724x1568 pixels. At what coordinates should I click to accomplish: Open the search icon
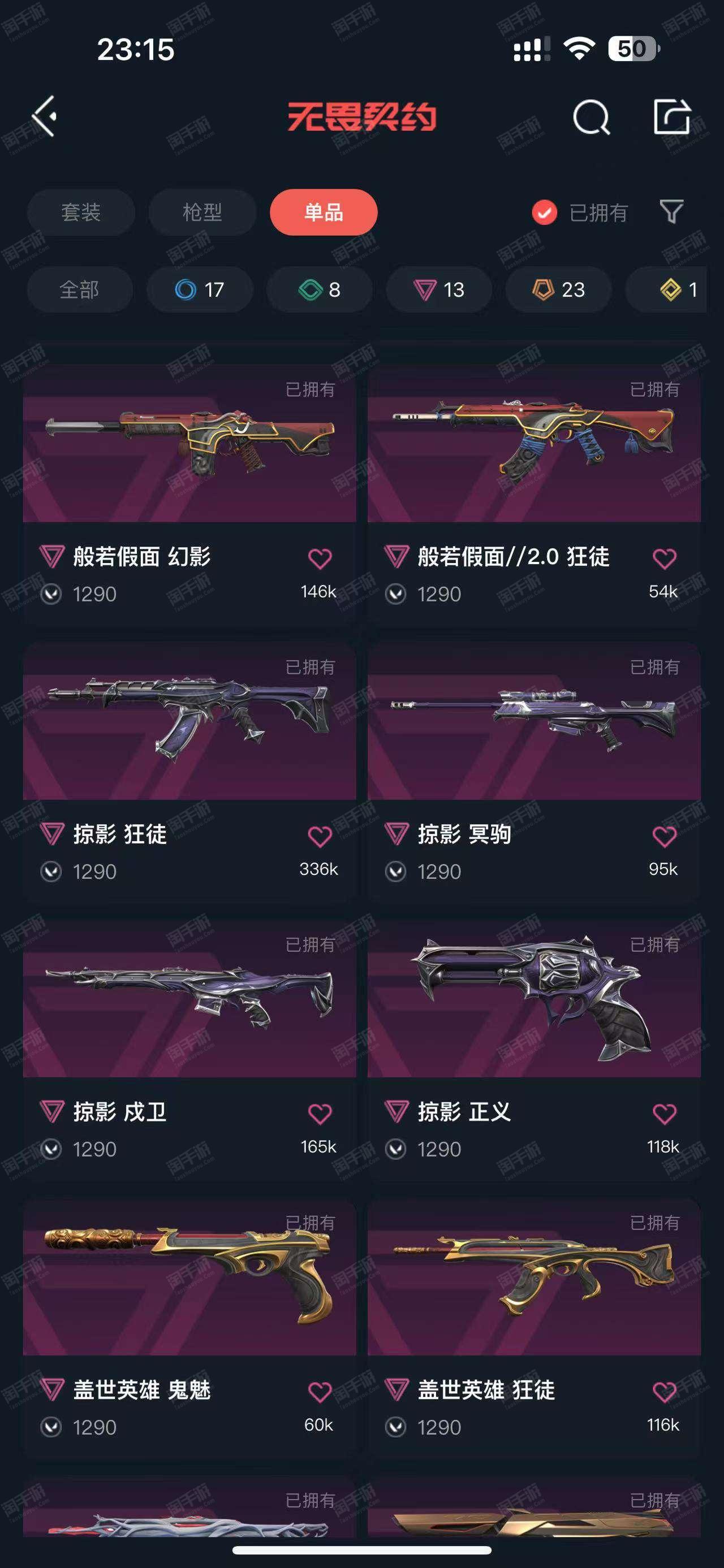tap(591, 117)
